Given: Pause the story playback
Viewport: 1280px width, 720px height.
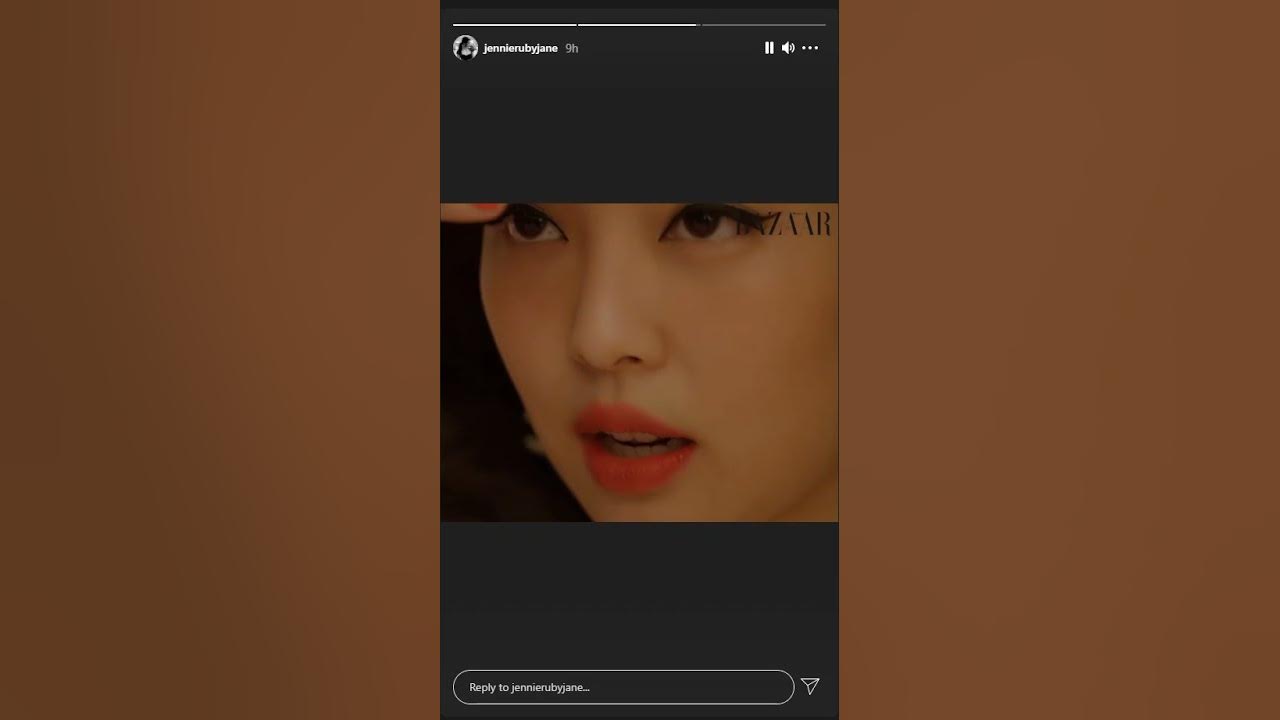Looking at the screenshot, I should click(769, 48).
